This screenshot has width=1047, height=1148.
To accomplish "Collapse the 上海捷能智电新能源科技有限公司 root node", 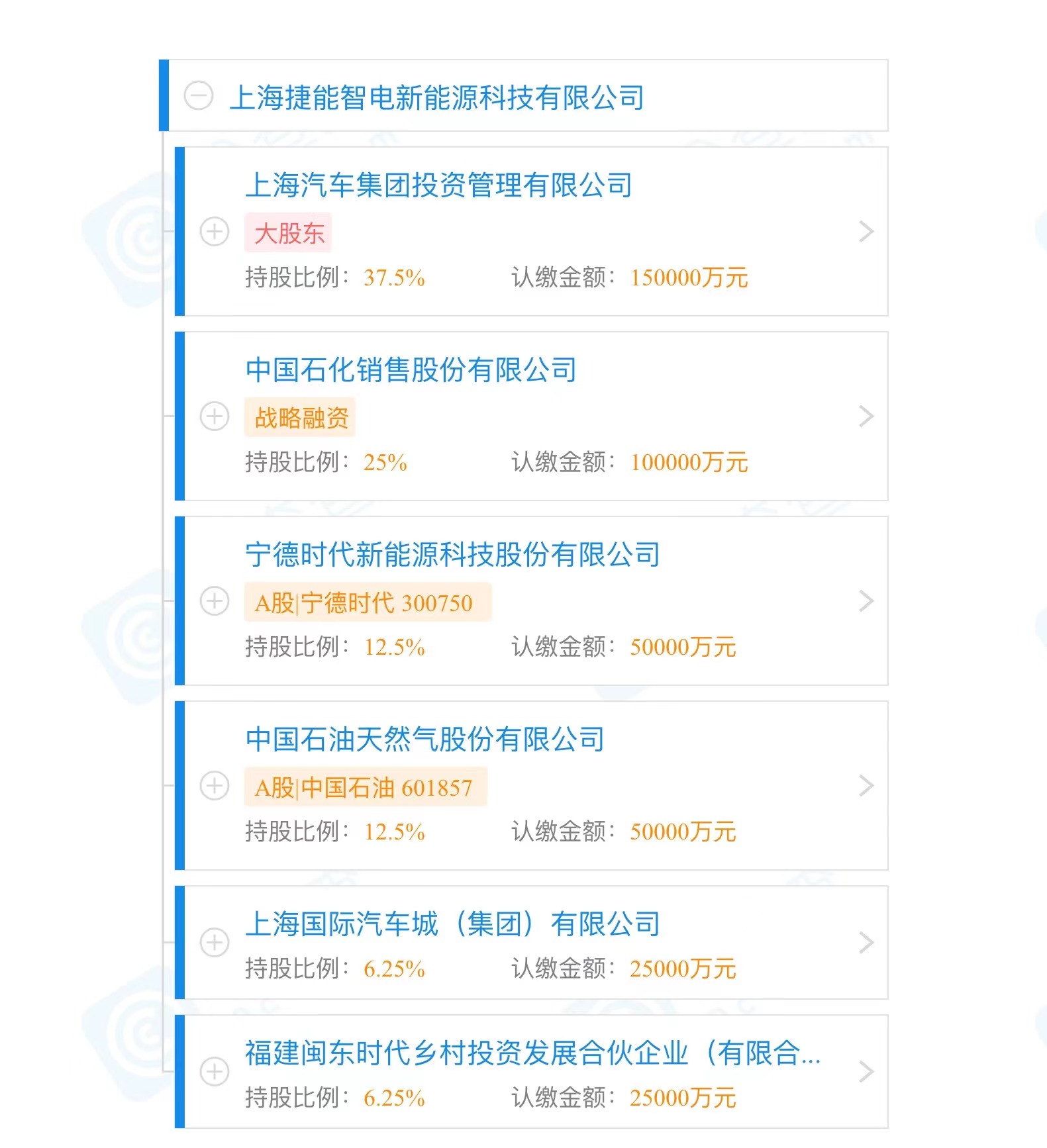I will 199,96.
